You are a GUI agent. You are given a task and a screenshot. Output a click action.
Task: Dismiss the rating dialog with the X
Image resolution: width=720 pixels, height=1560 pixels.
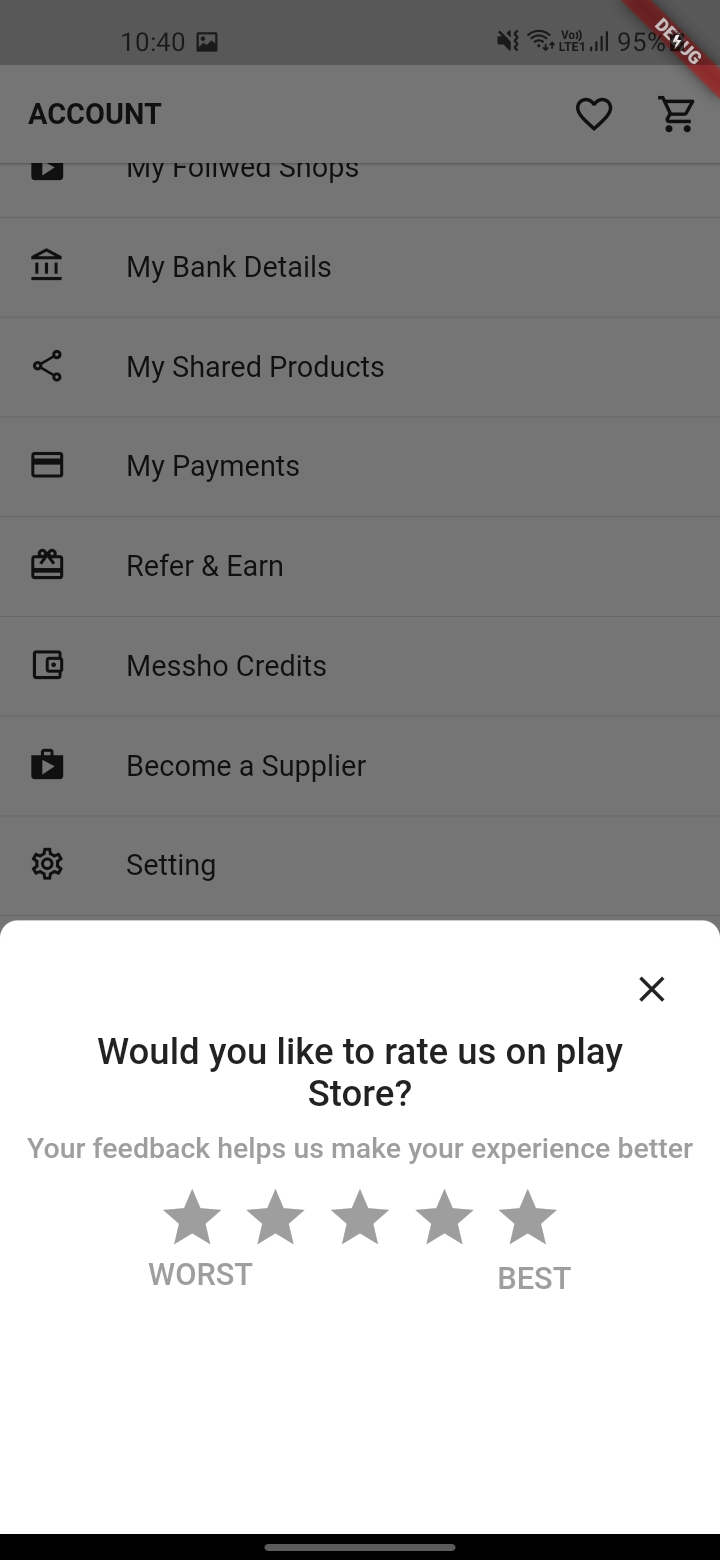point(651,989)
